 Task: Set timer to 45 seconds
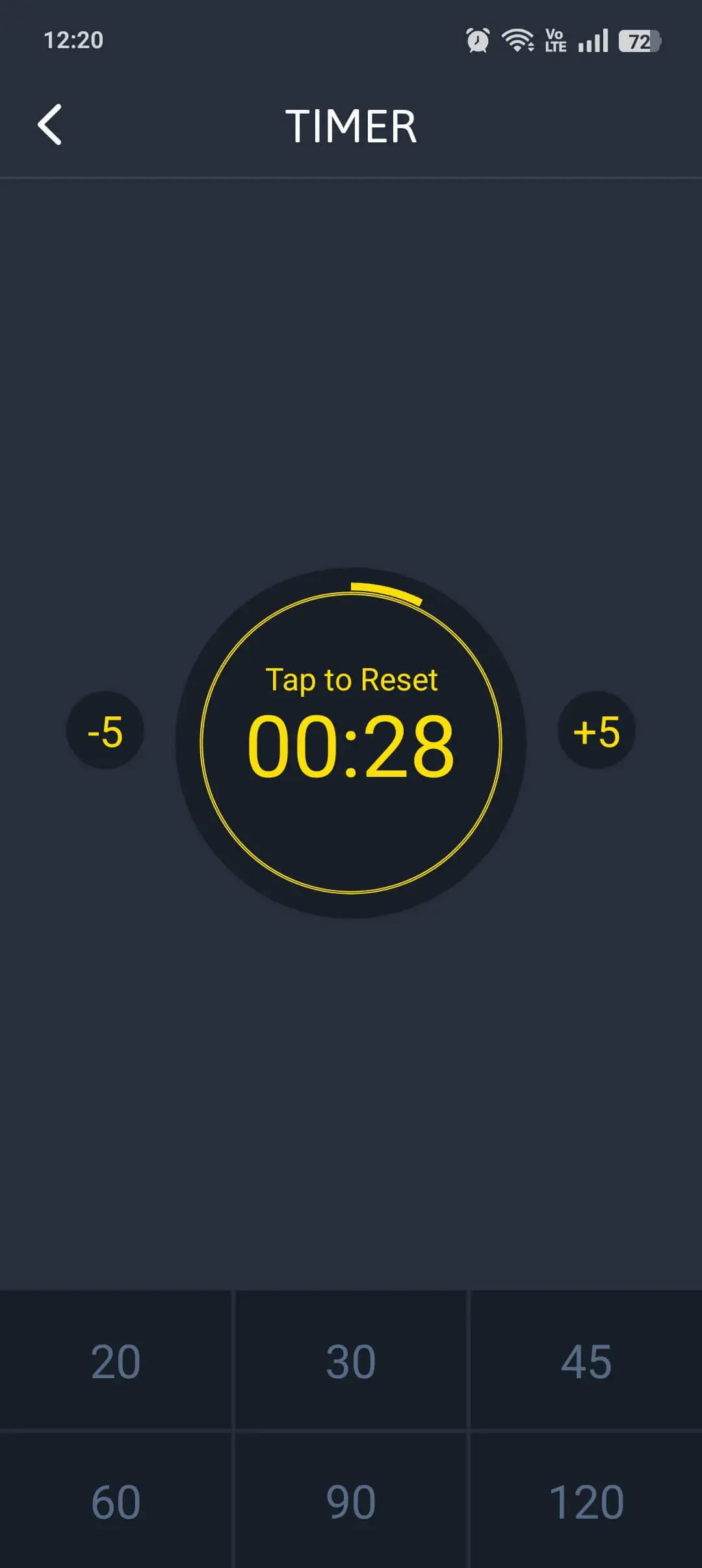point(586,1361)
